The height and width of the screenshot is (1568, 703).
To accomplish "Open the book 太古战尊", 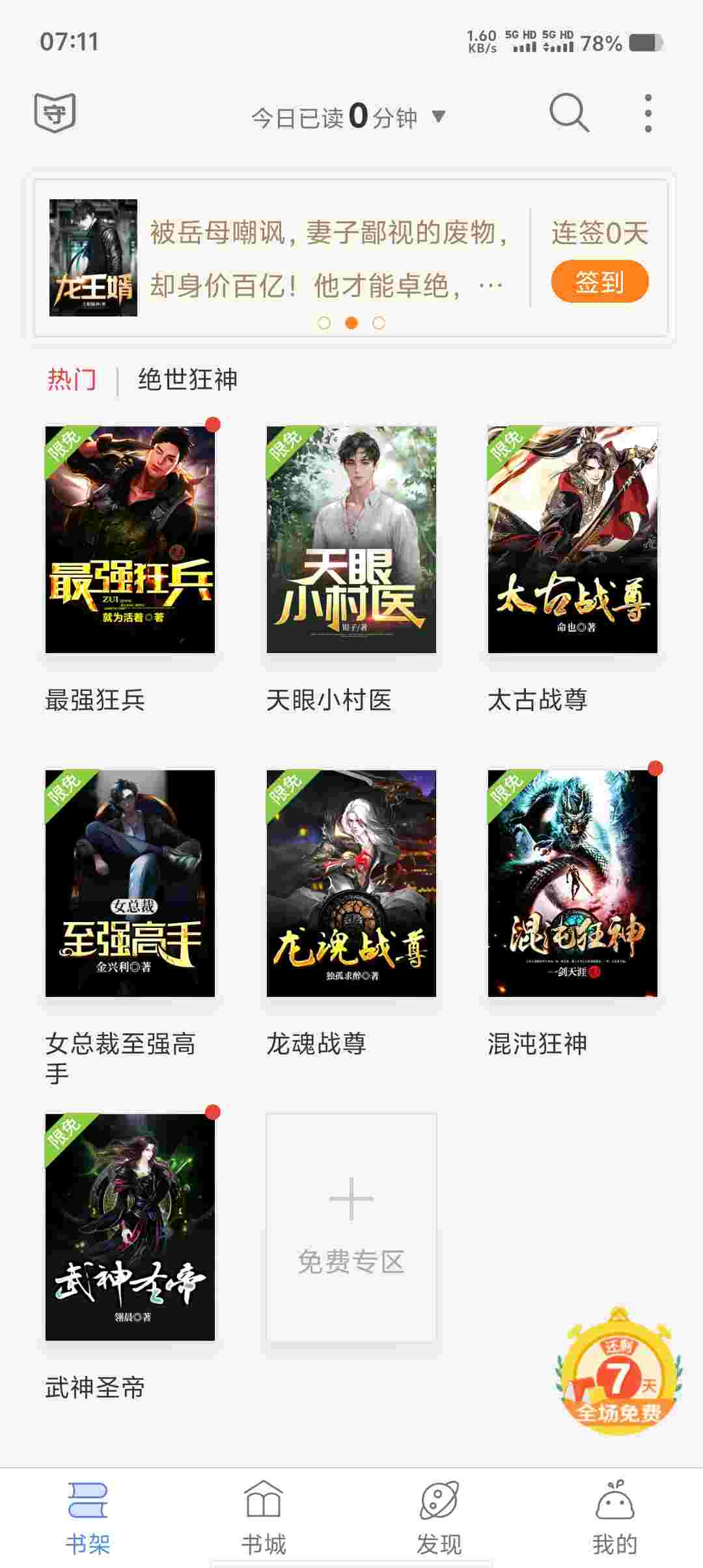I will pyautogui.click(x=573, y=540).
